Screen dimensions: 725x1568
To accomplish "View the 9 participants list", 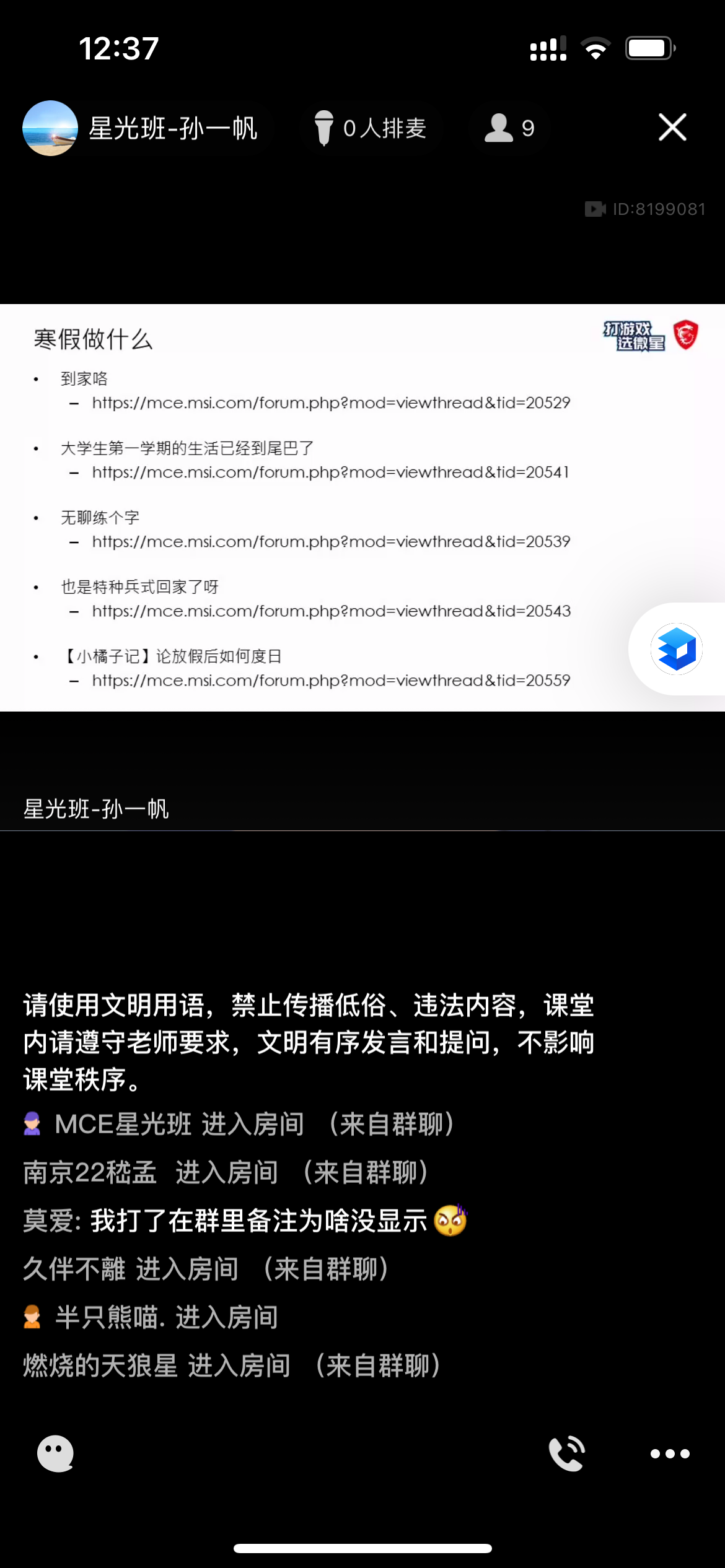I will [509, 128].
